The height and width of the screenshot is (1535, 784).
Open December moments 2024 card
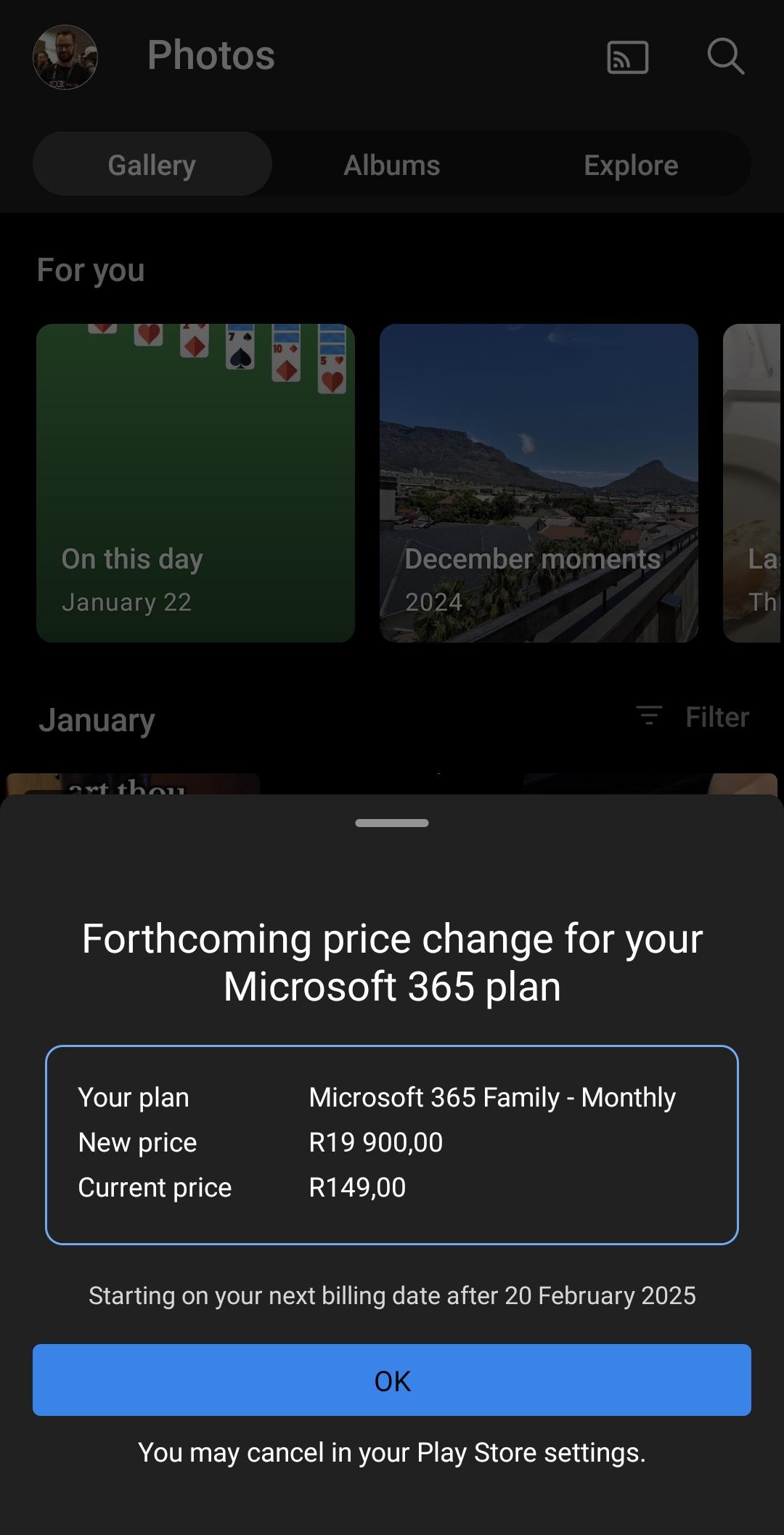point(539,483)
